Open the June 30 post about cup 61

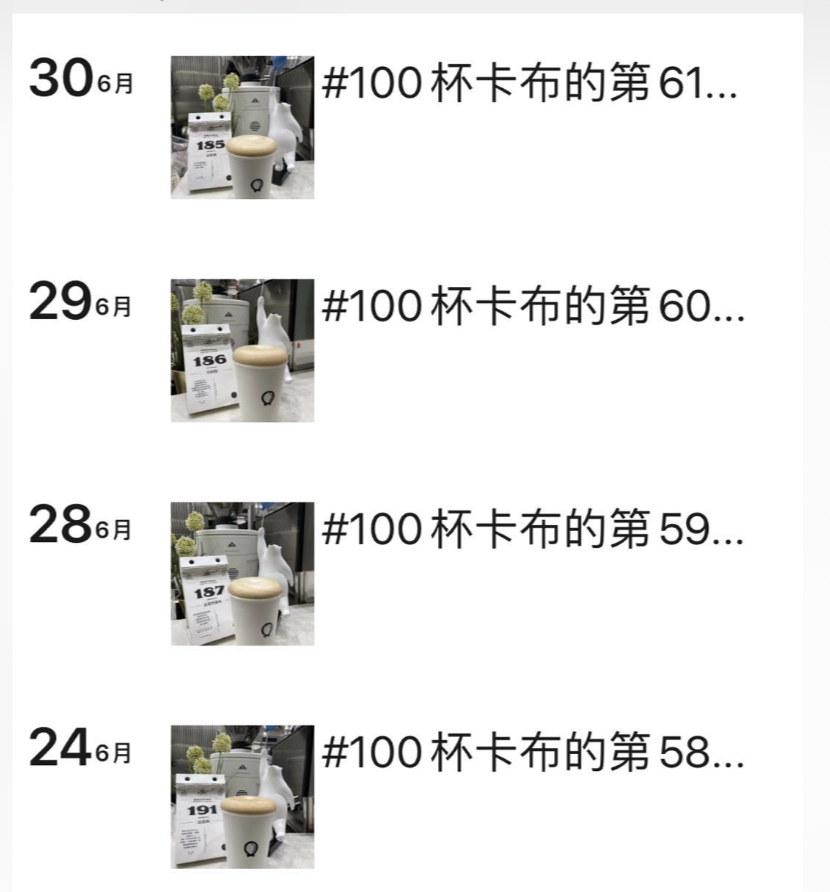[530, 87]
